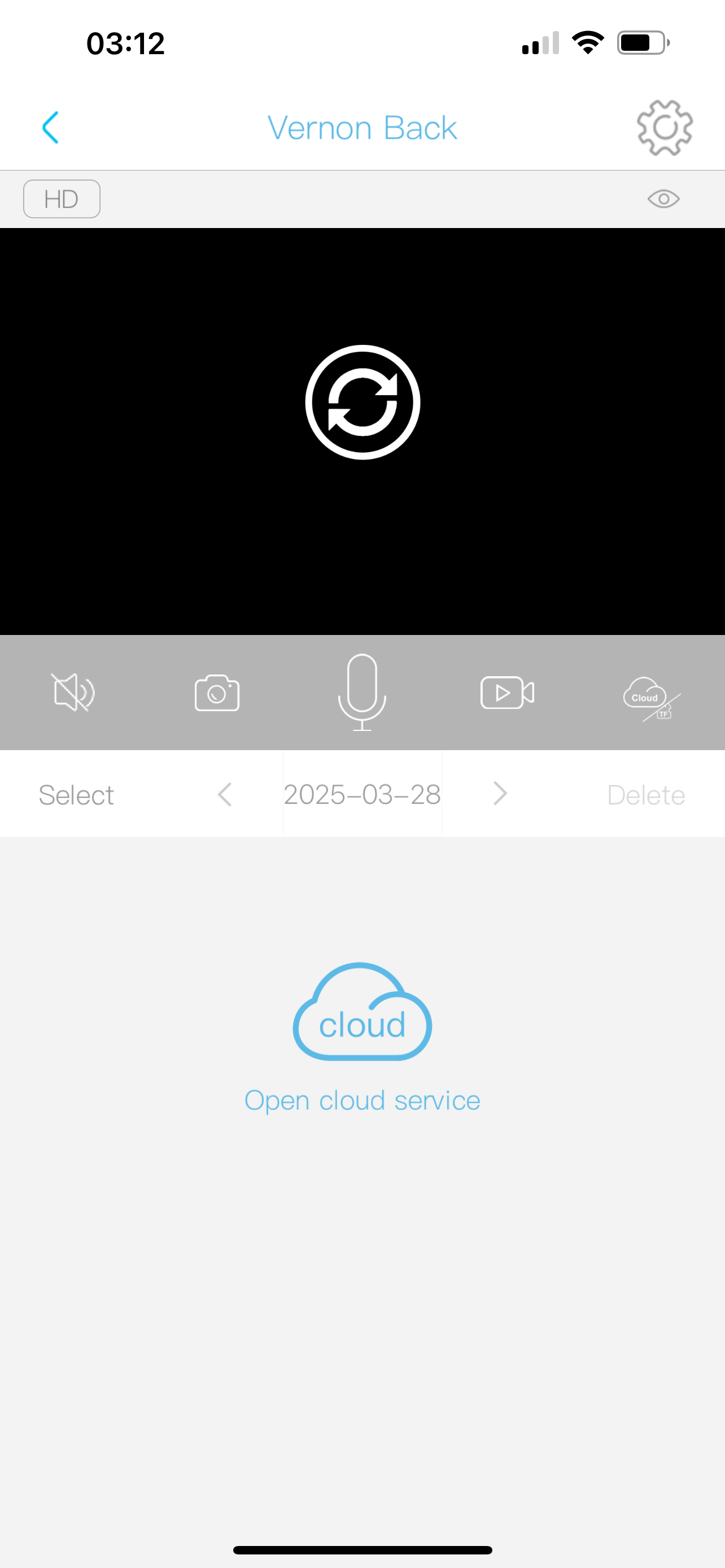The image size is (725, 1568).
Task: Switch video quality with the HD button
Action: click(x=62, y=199)
